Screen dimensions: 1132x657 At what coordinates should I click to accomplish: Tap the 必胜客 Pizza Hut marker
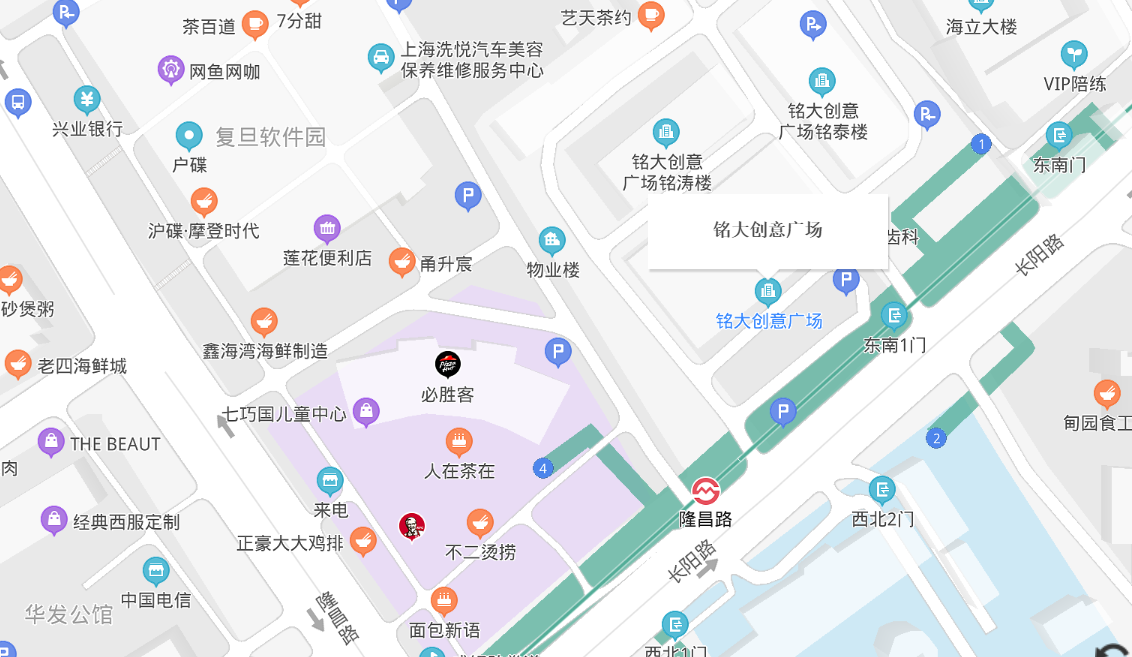coord(448,364)
